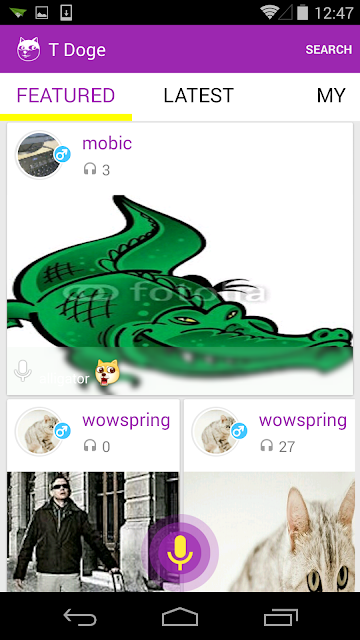Select the FEATURED tab
Screen dimensions: 360x640
(x=66, y=96)
